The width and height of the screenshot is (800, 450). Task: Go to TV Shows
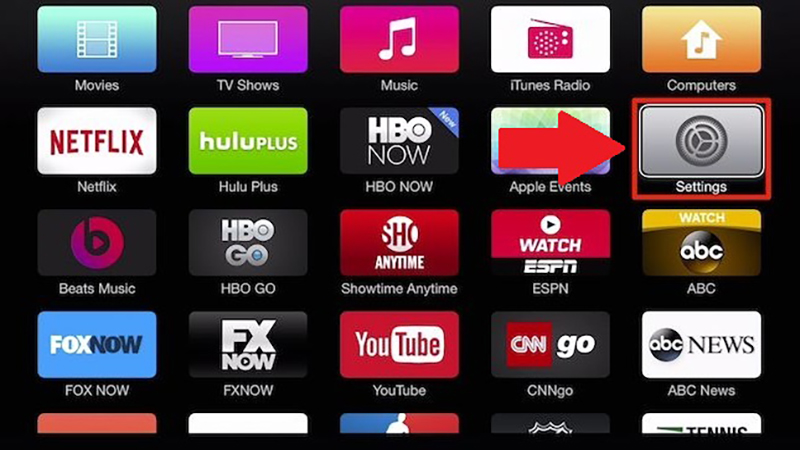(248, 38)
